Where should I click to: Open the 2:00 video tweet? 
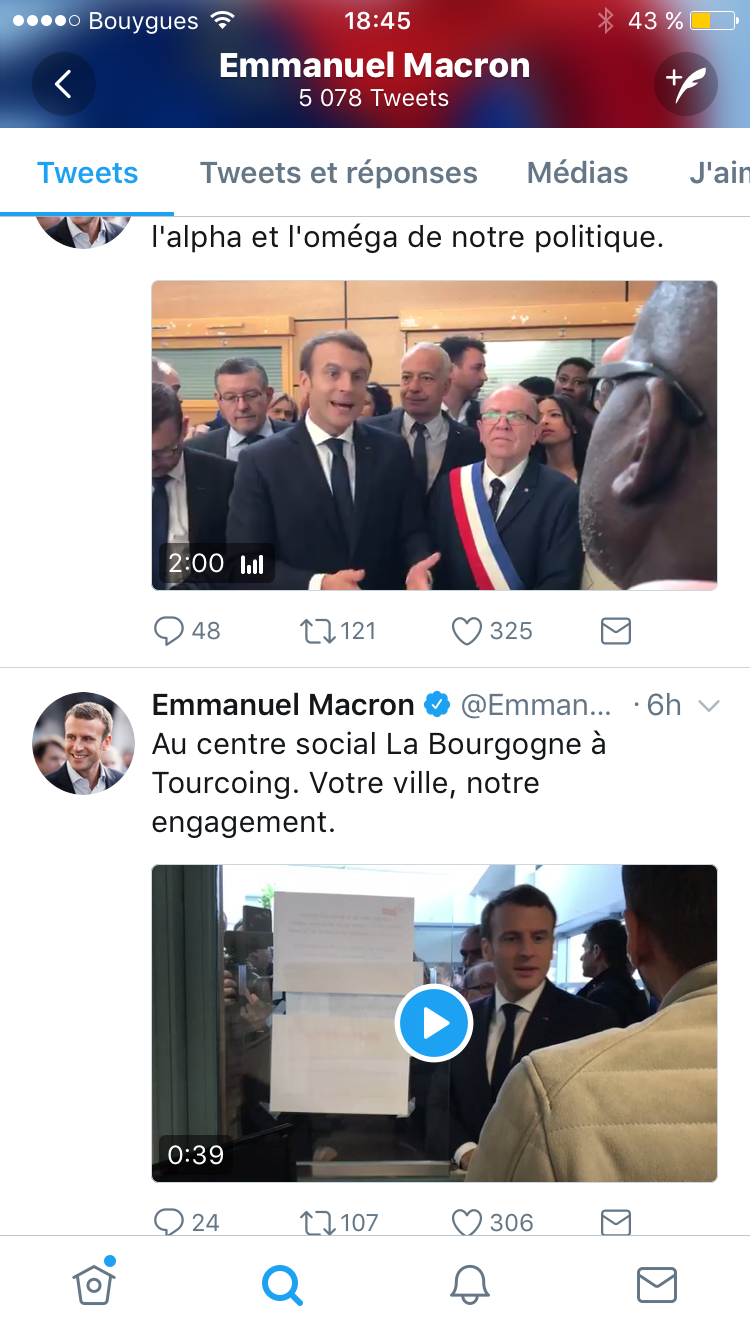coord(434,435)
